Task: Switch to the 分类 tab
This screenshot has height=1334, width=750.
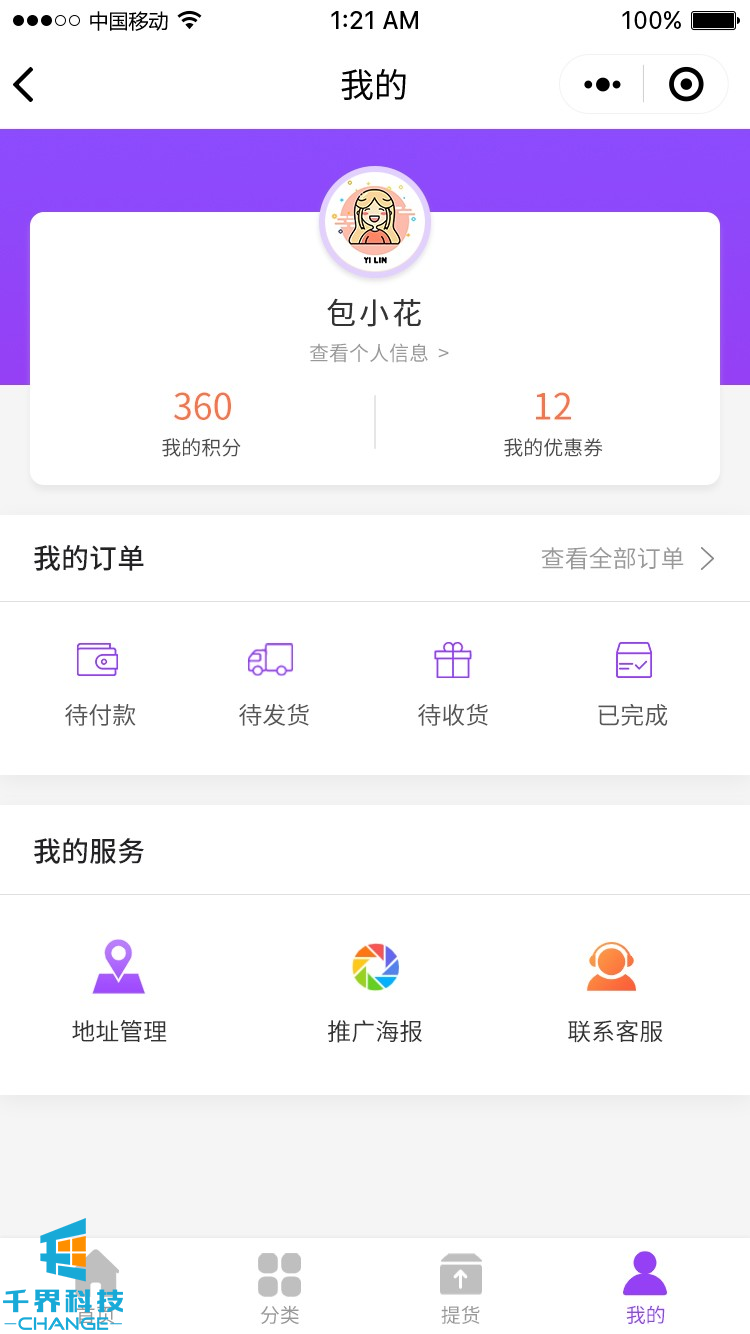Action: click(280, 1287)
